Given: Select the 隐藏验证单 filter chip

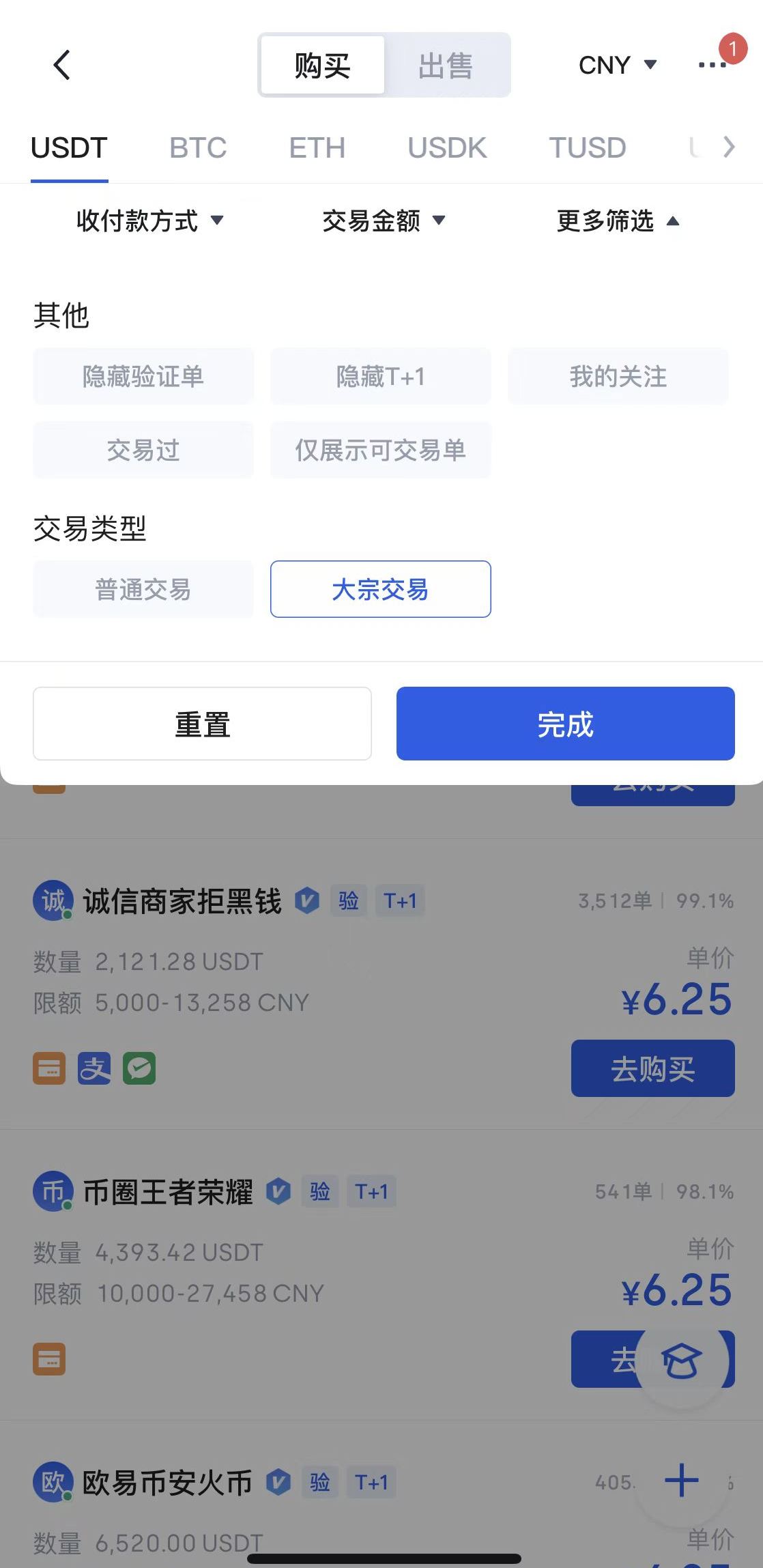Looking at the screenshot, I should click(143, 376).
